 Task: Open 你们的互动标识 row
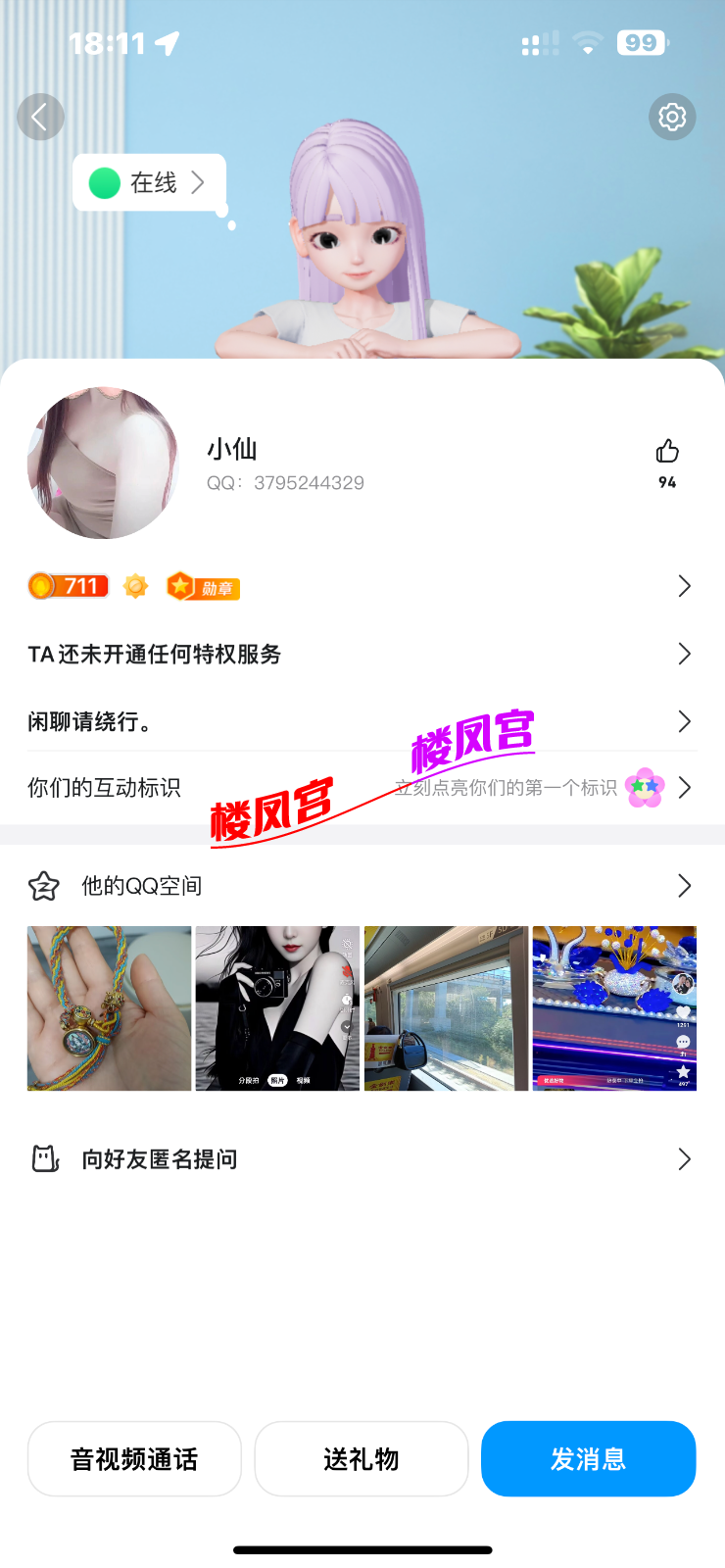click(x=361, y=788)
